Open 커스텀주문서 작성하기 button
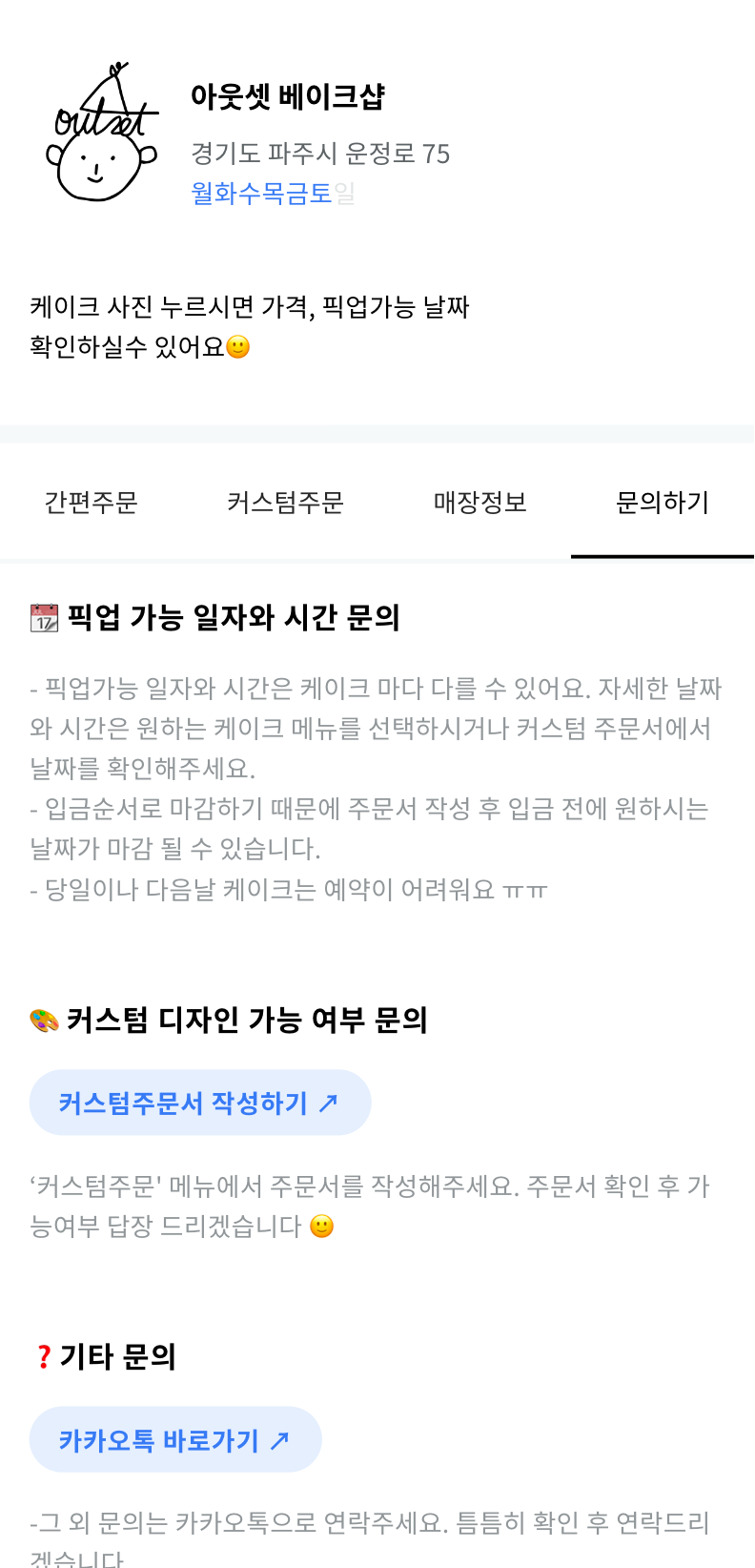755x1568 pixels. pyautogui.click(x=200, y=1103)
